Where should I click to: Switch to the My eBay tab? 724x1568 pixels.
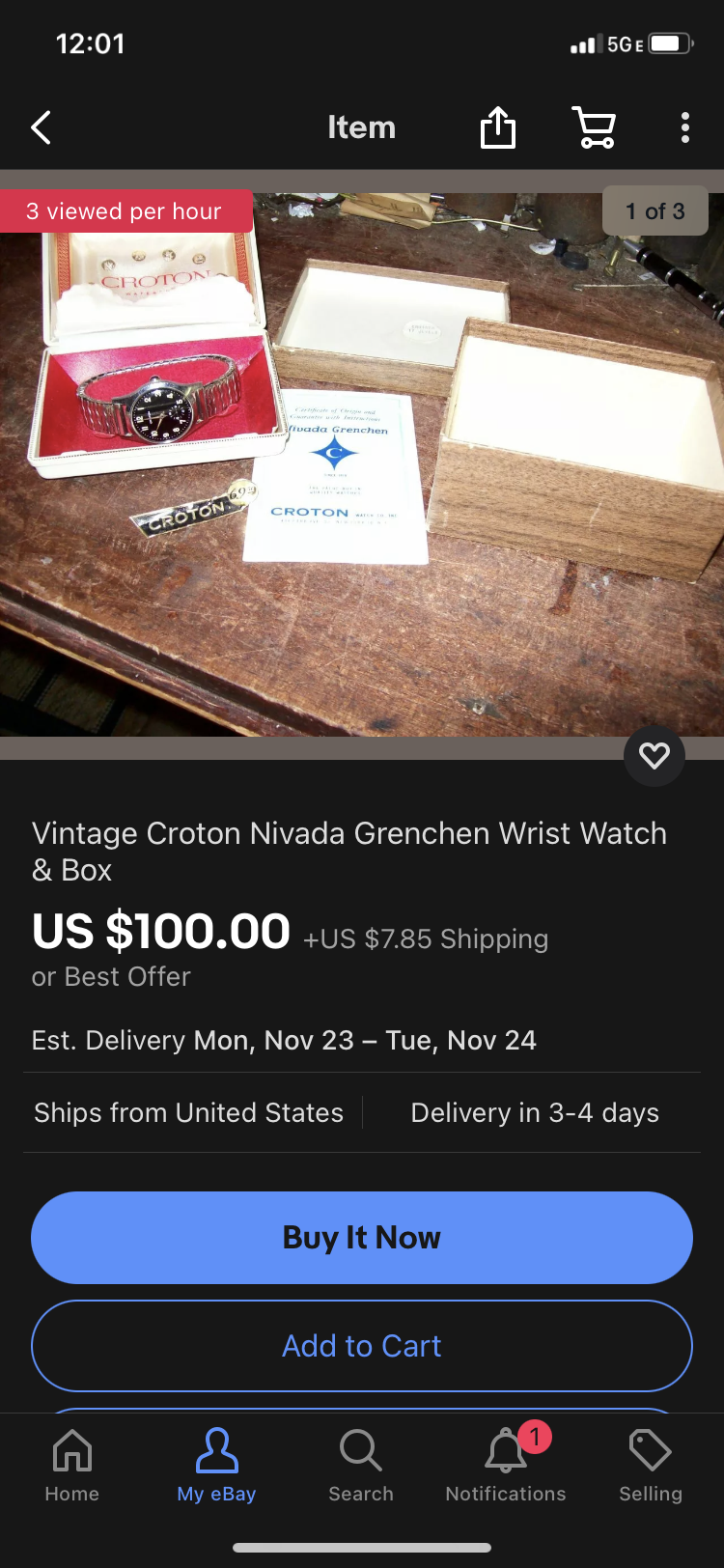[216, 1466]
